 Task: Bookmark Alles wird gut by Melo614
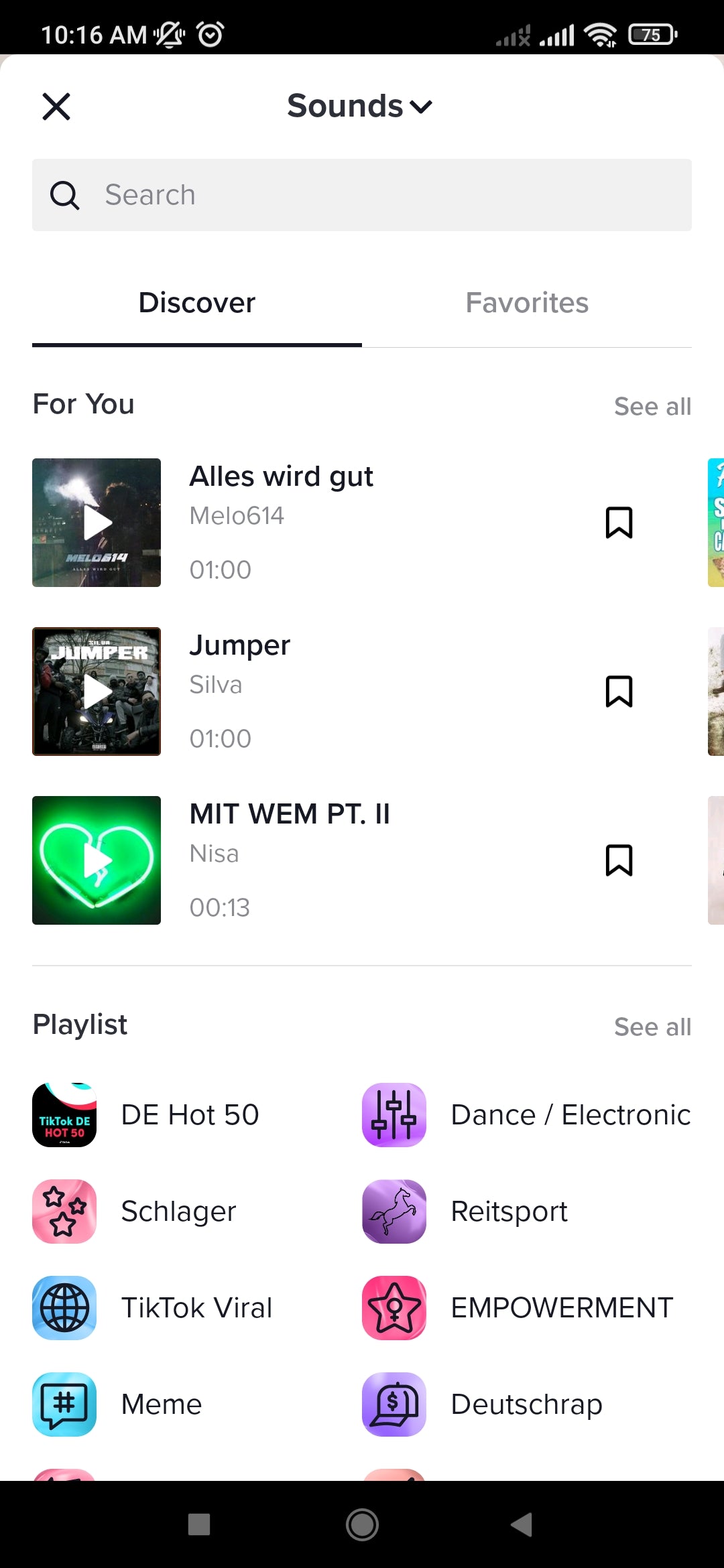tap(619, 523)
